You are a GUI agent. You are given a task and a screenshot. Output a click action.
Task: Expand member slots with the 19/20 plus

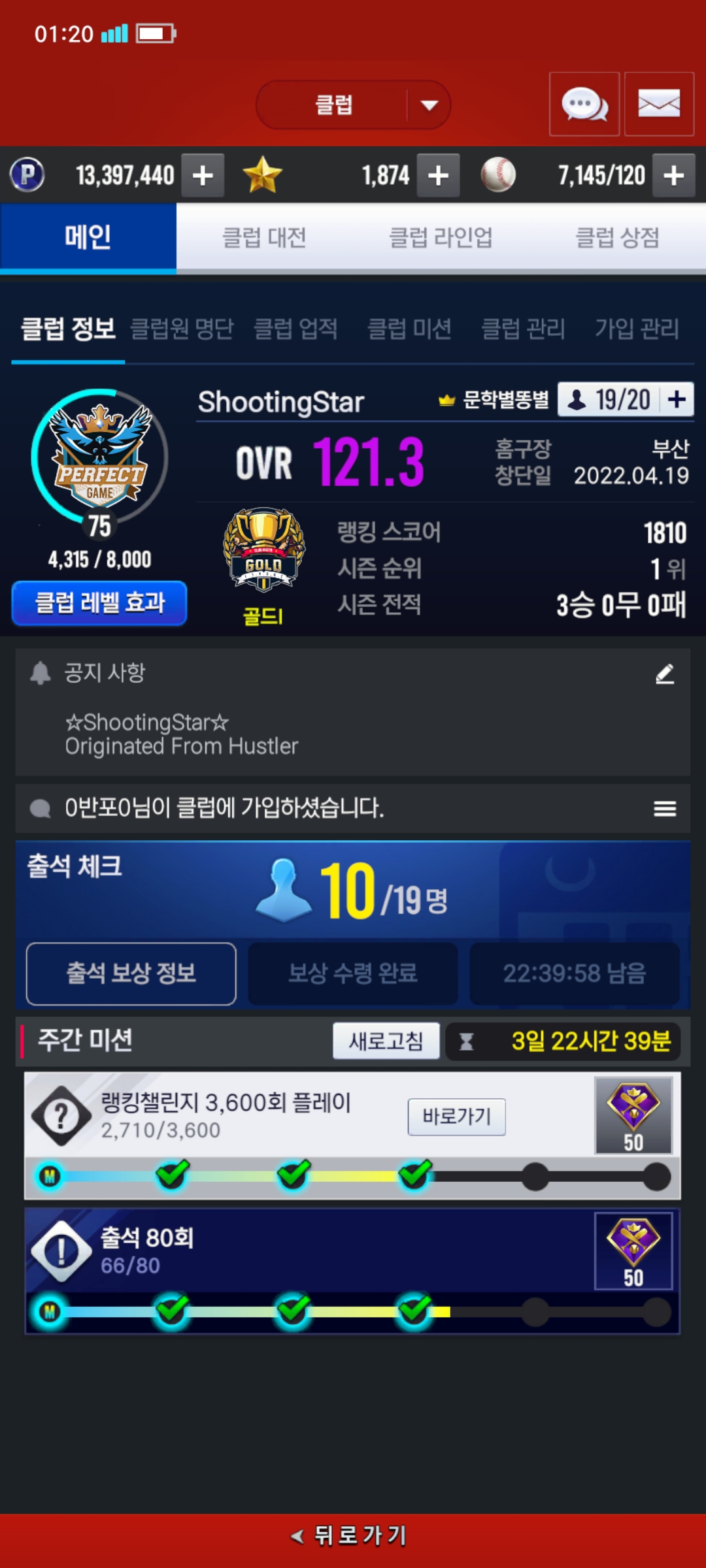[x=677, y=399]
